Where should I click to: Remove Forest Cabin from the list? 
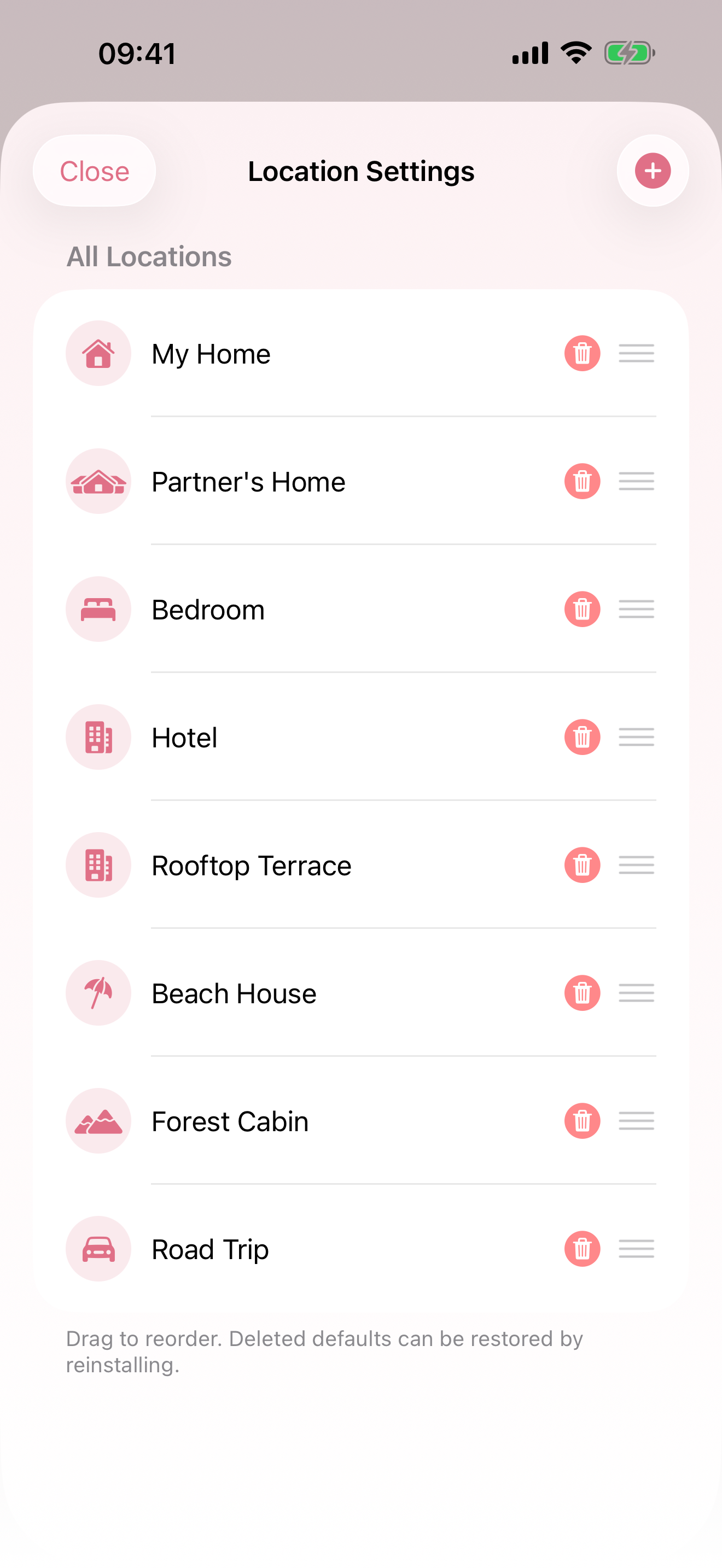point(582,1121)
